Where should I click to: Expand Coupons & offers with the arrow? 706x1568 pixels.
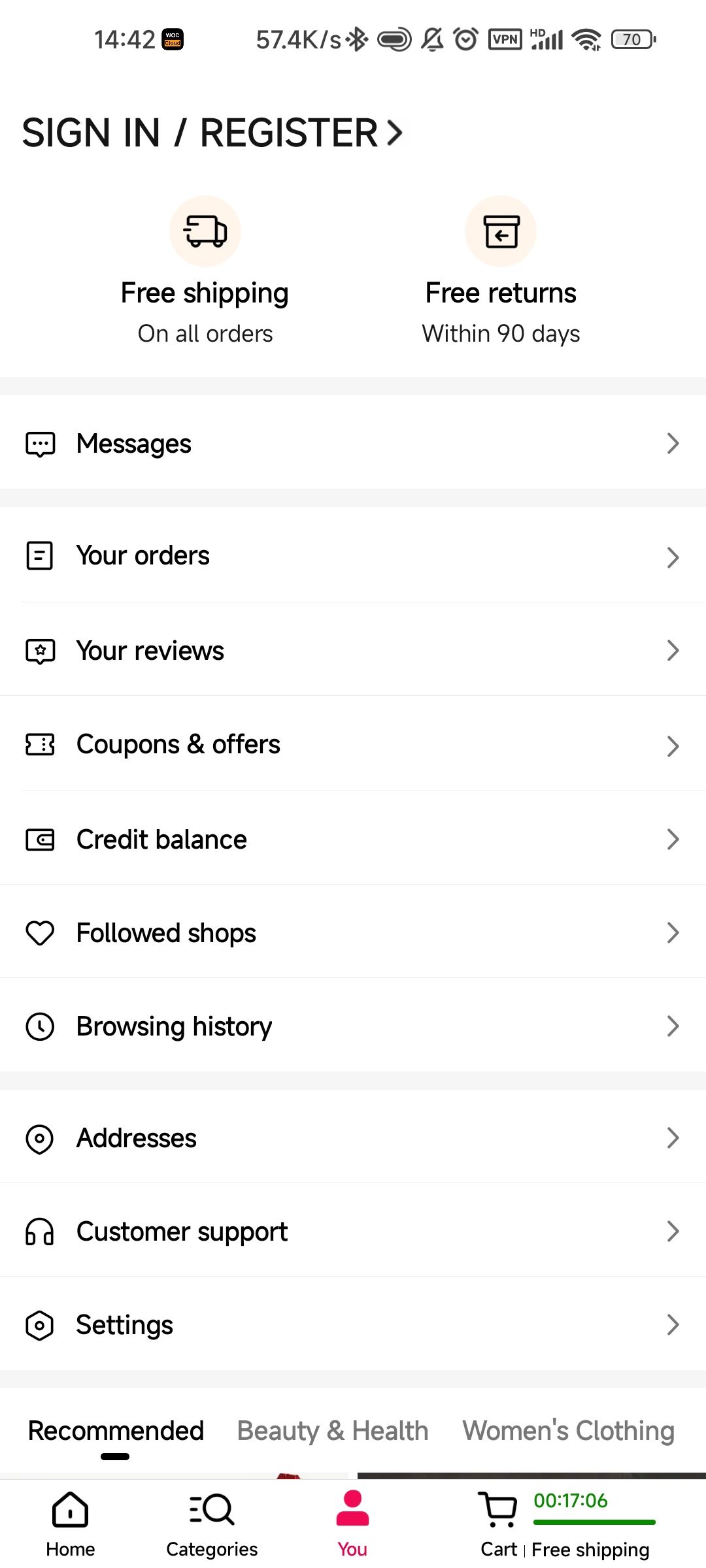[x=673, y=745]
